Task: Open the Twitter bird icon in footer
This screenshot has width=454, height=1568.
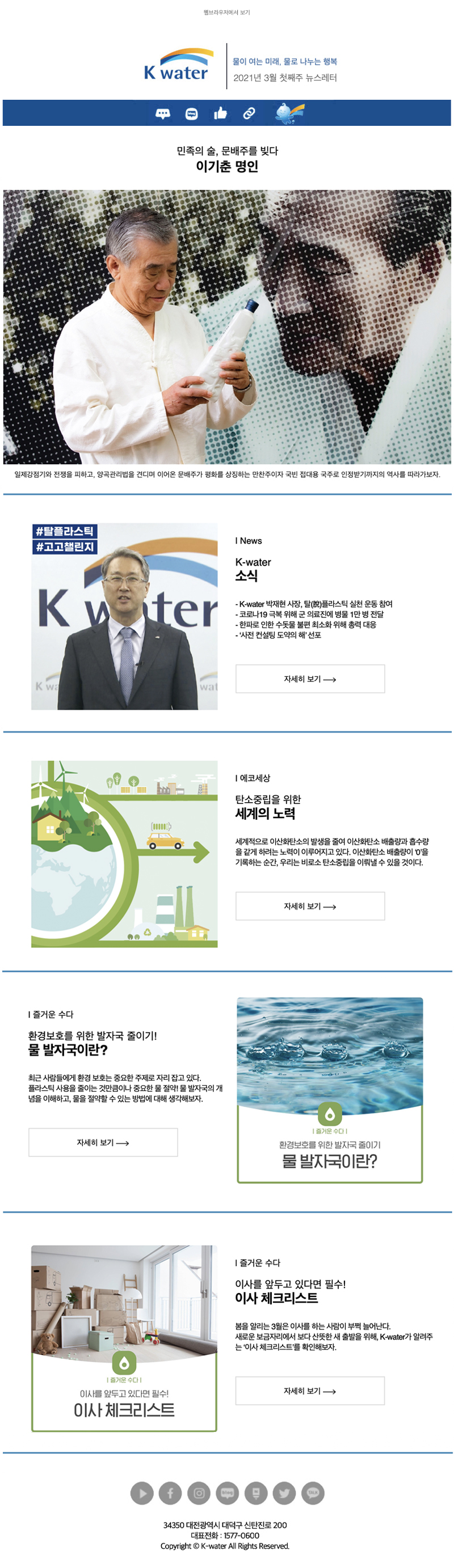Action: 284,1493
